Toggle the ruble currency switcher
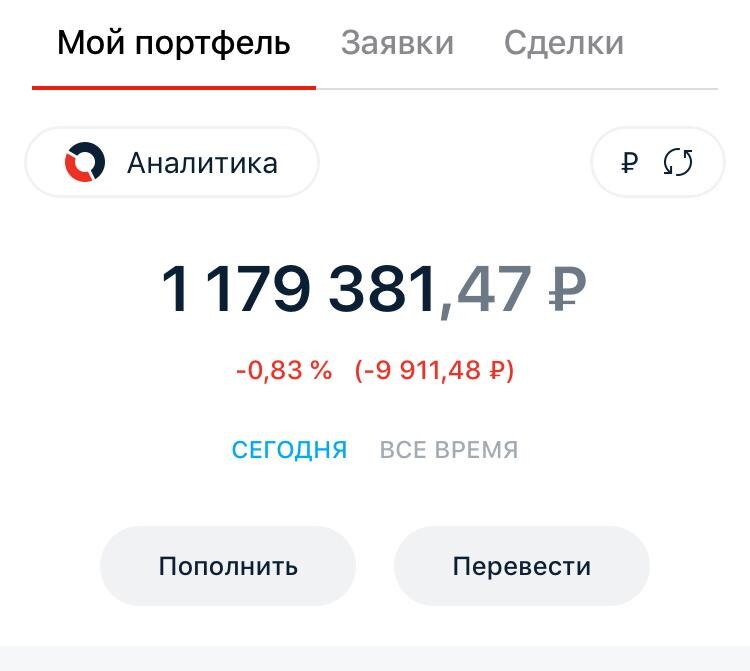The image size is (750, 671). [x=657, y=163]
